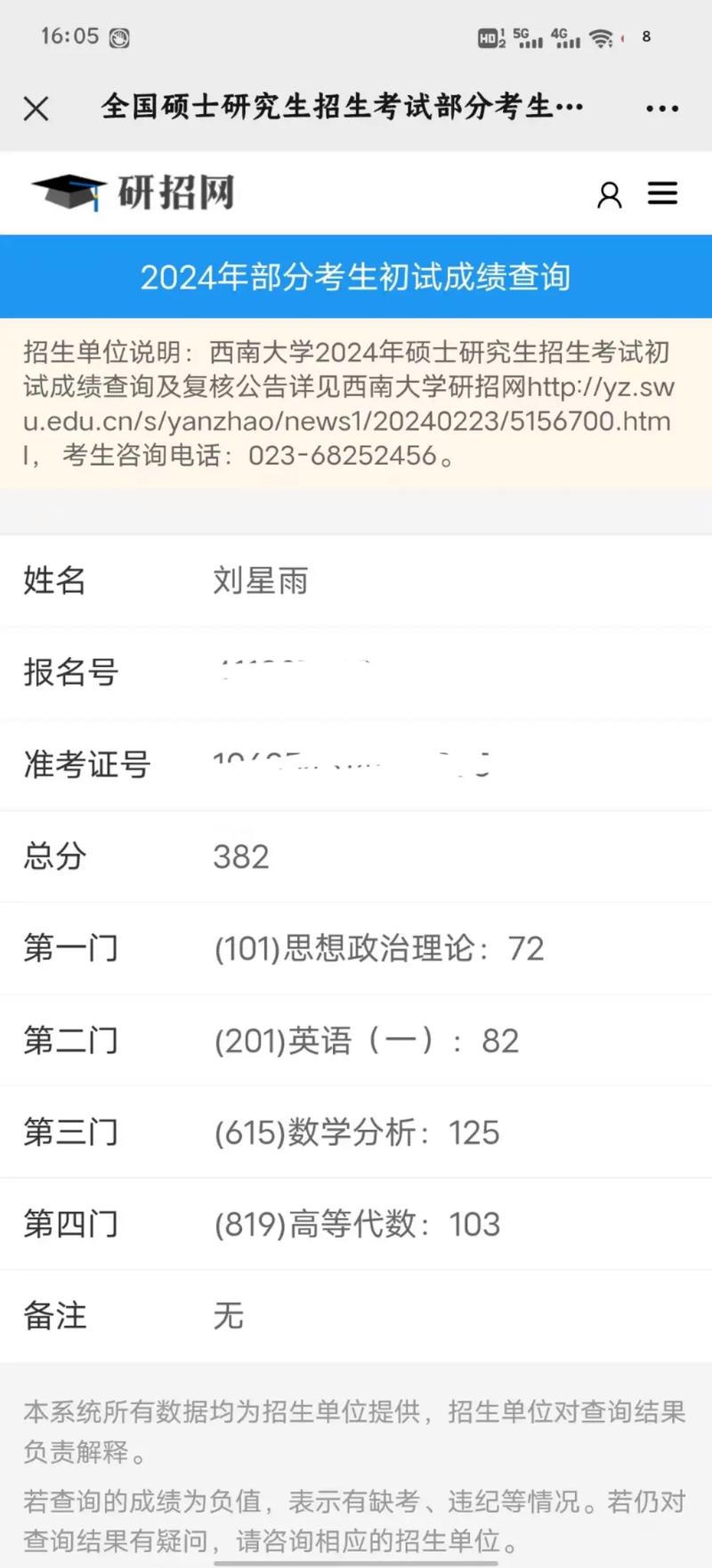The height and width of the screenshot is (1568, 712).
Task: Tap the HD icon in status bar
Action: pos(489,37)
